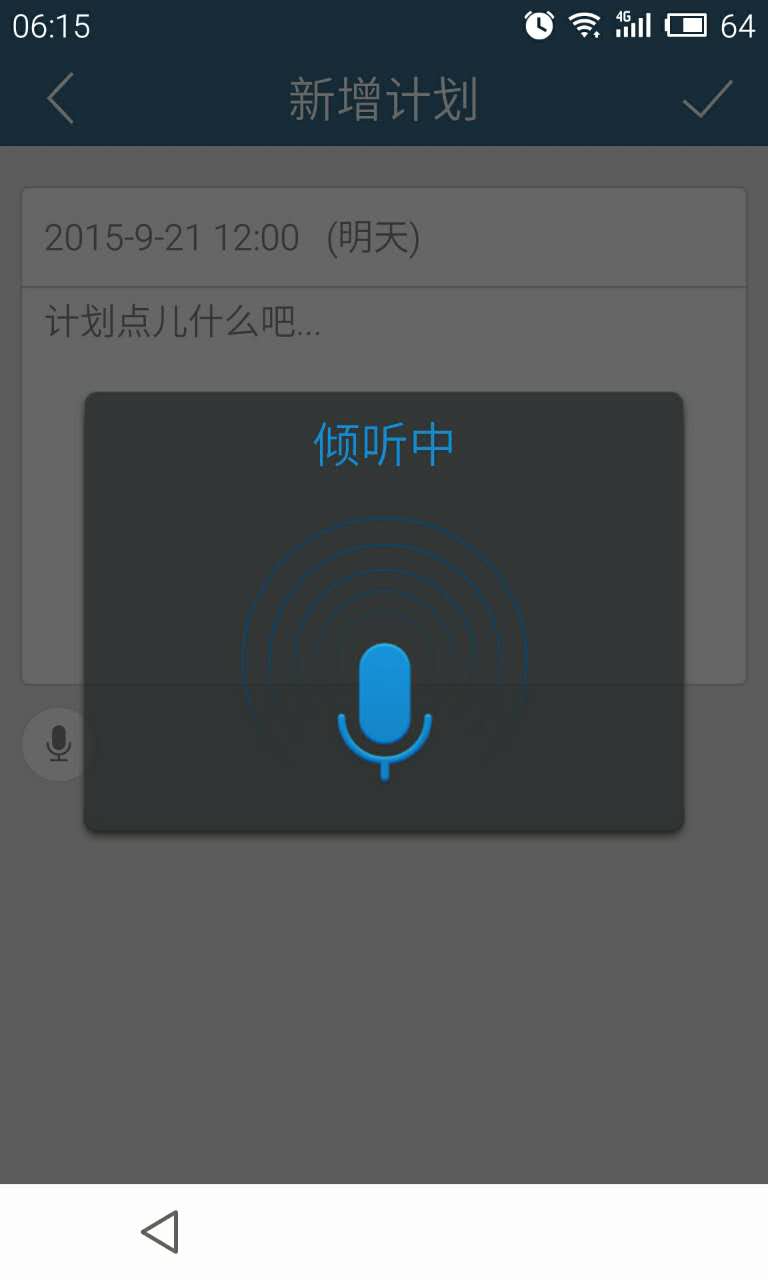Tap the confirm button in the top right
Screen dimensions: 768x1280
pos(708,98)
